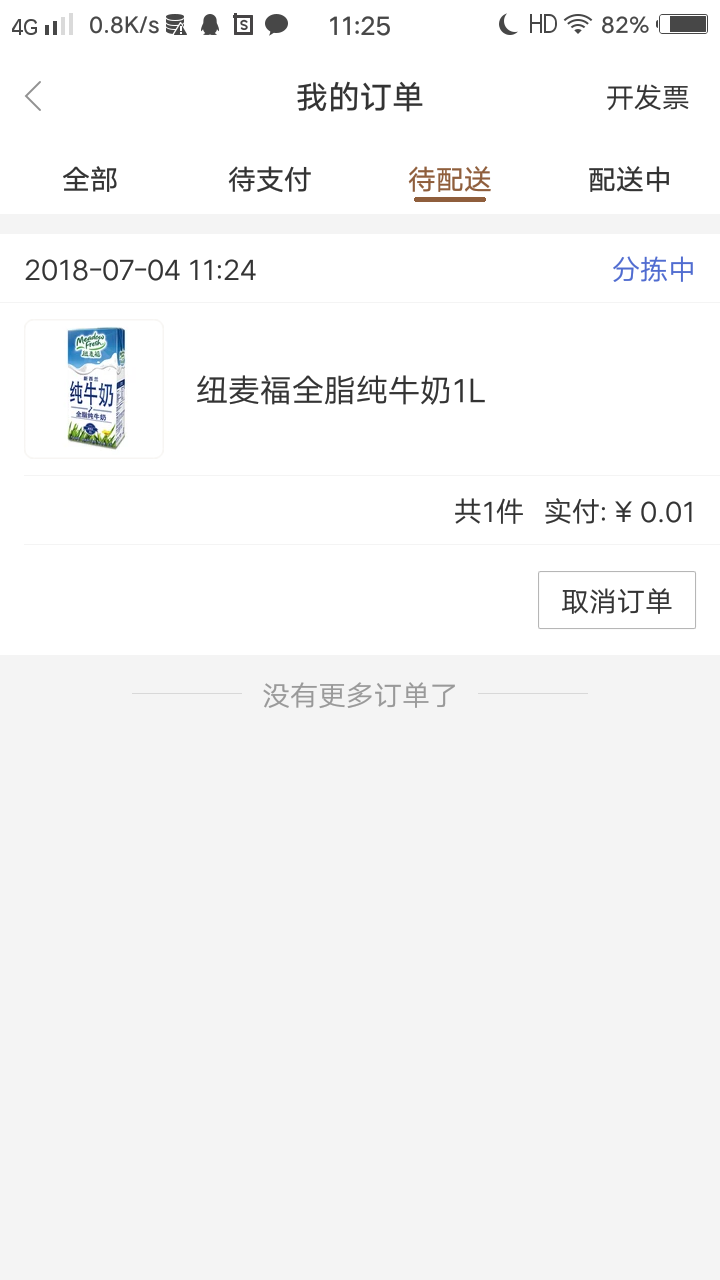This screenshot has height=1280, width=720.
Task: Tap the milk product thumbnail image
Action: pos(93,388)
